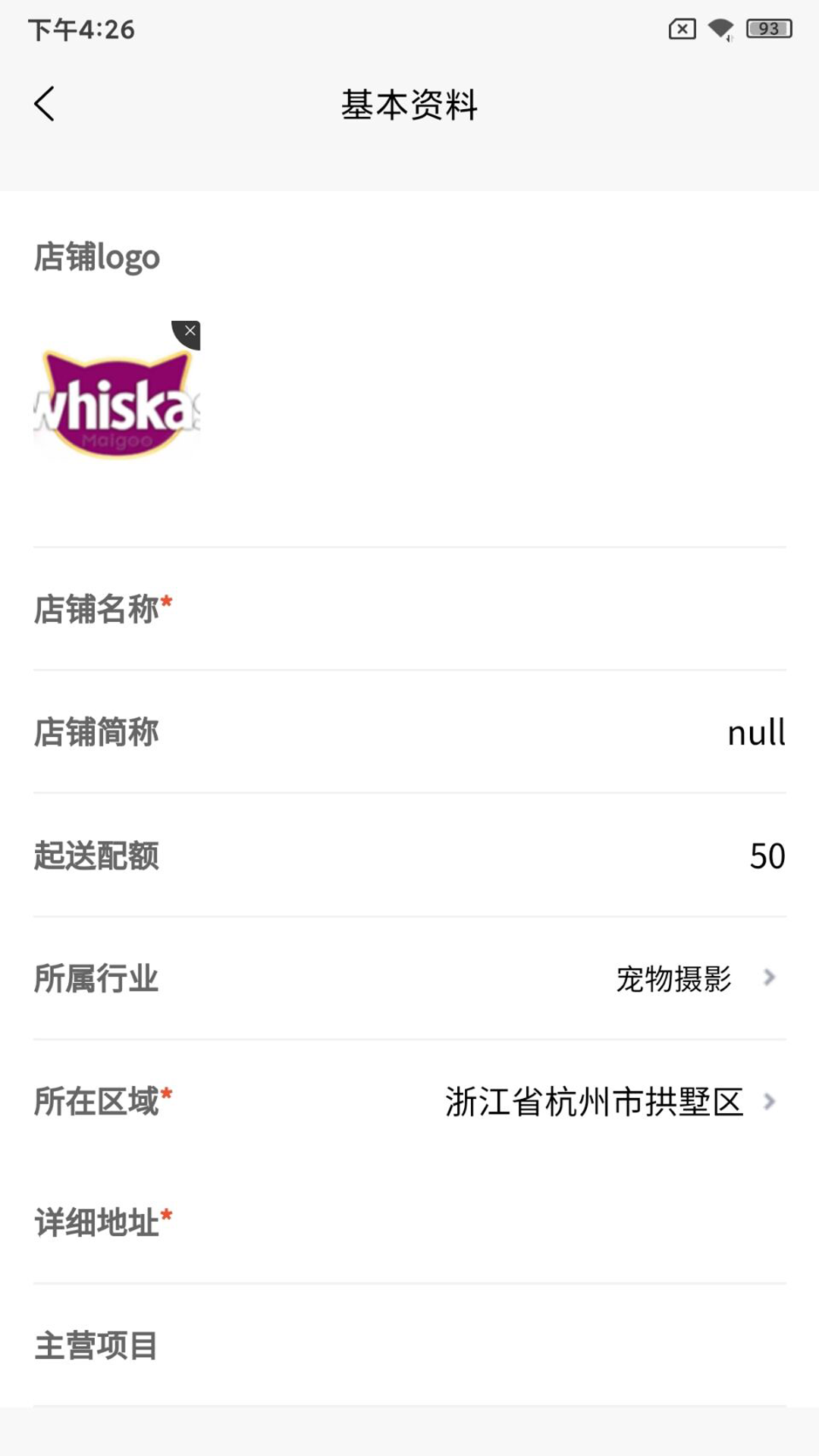
Task: Open the region selector showing 浙江省杭州市拱墅区
Action: tap(595, 1102)
